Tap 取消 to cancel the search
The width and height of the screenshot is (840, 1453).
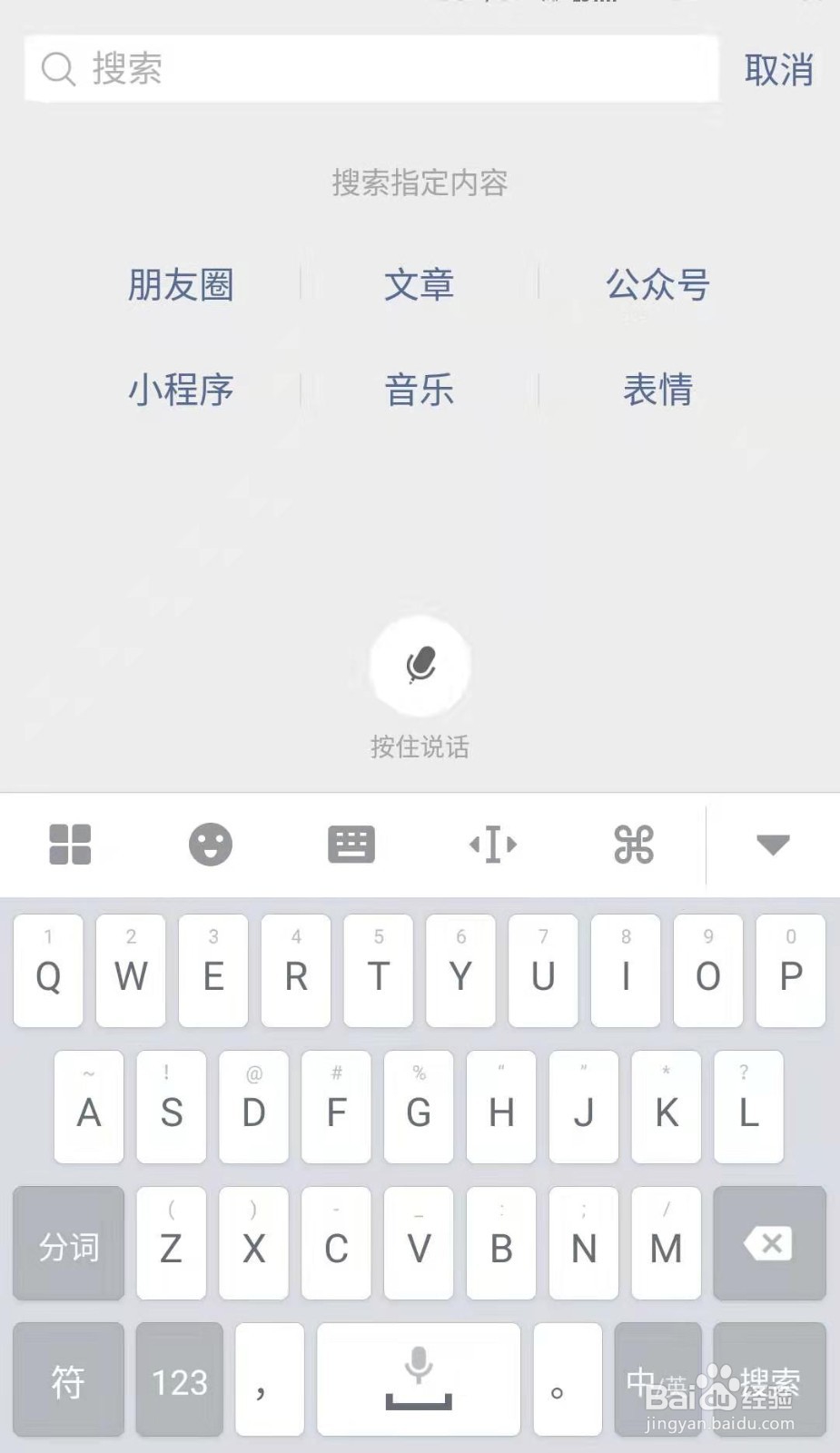(779, 71)
